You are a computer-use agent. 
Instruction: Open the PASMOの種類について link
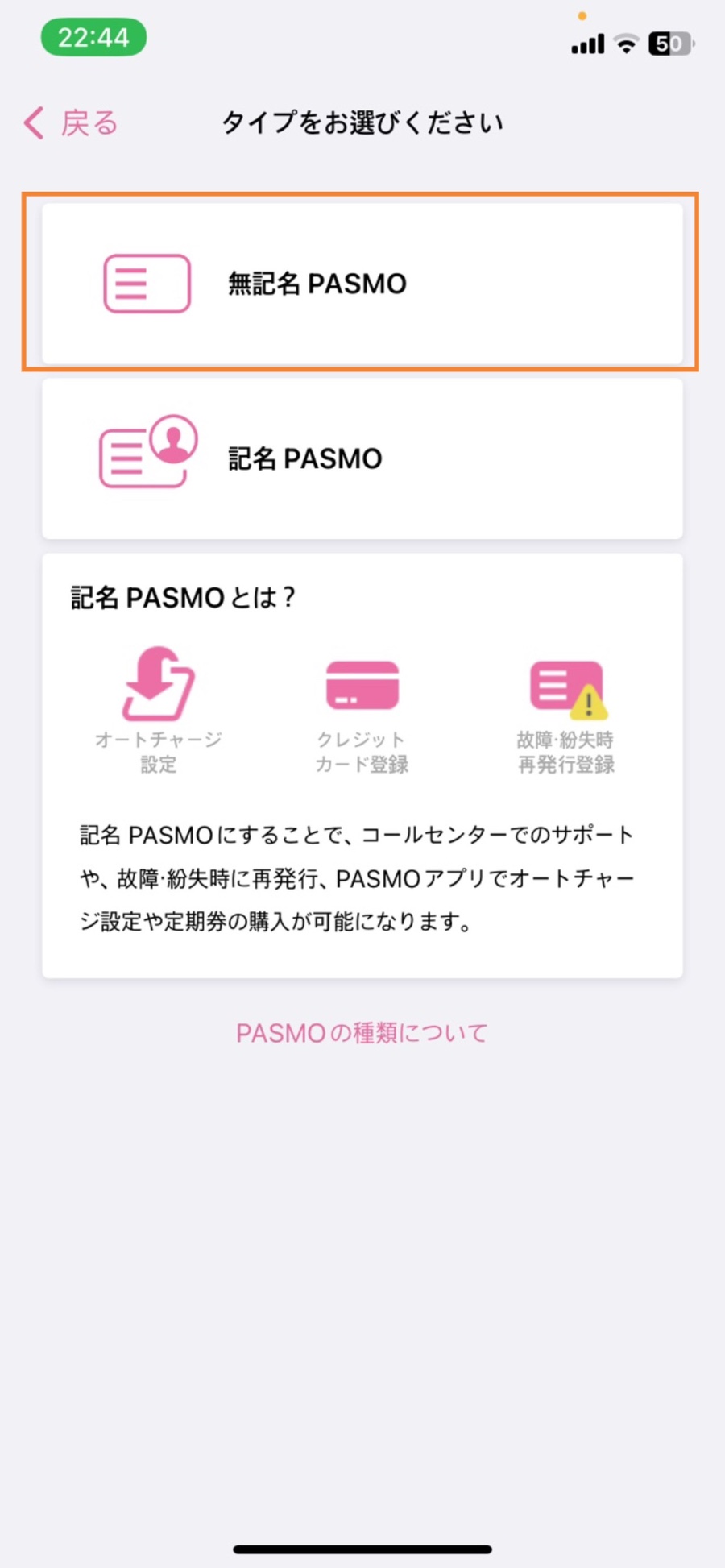[x=362, y=1033]
